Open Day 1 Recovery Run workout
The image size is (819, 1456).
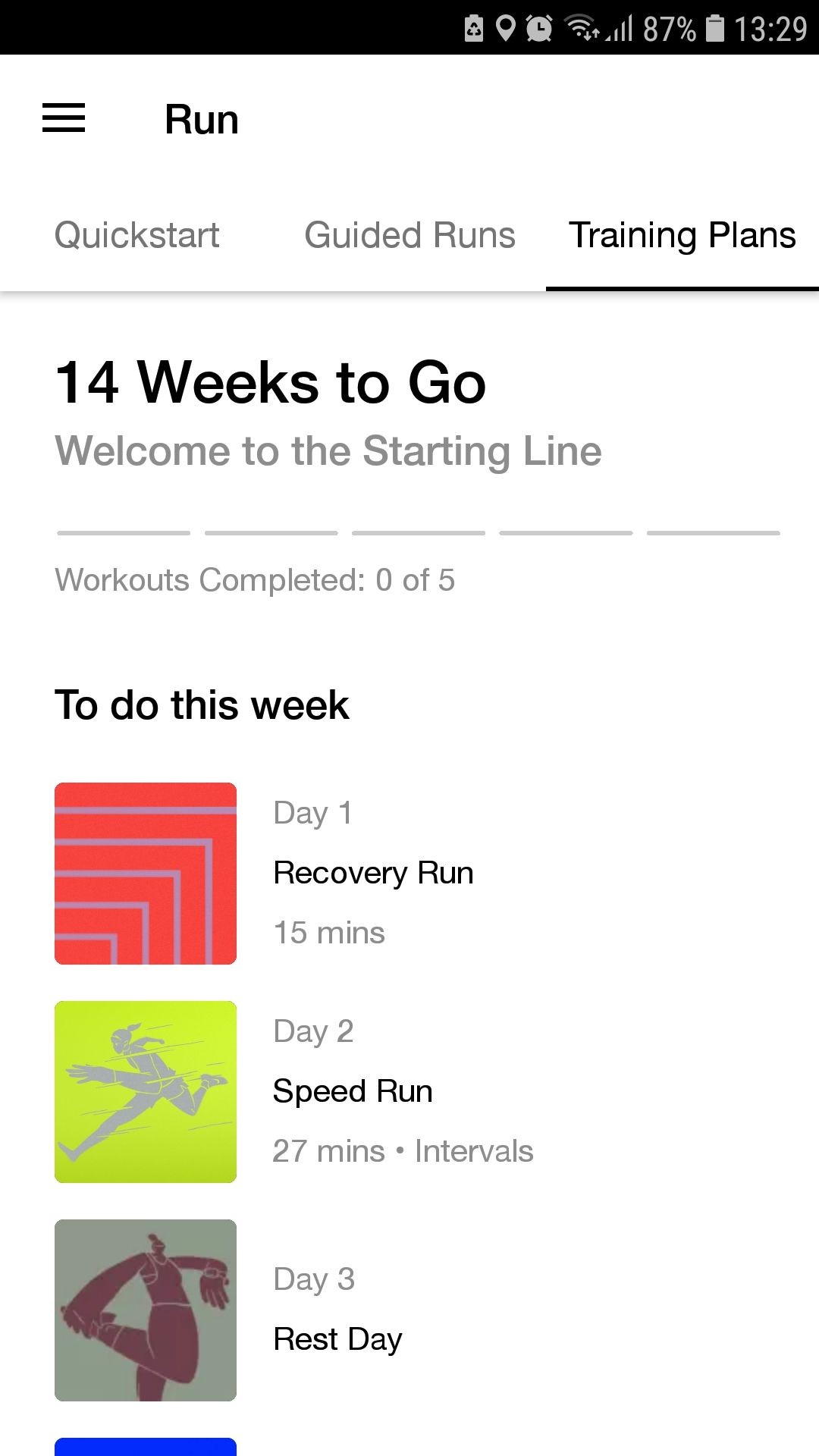[x=372, y=873]
